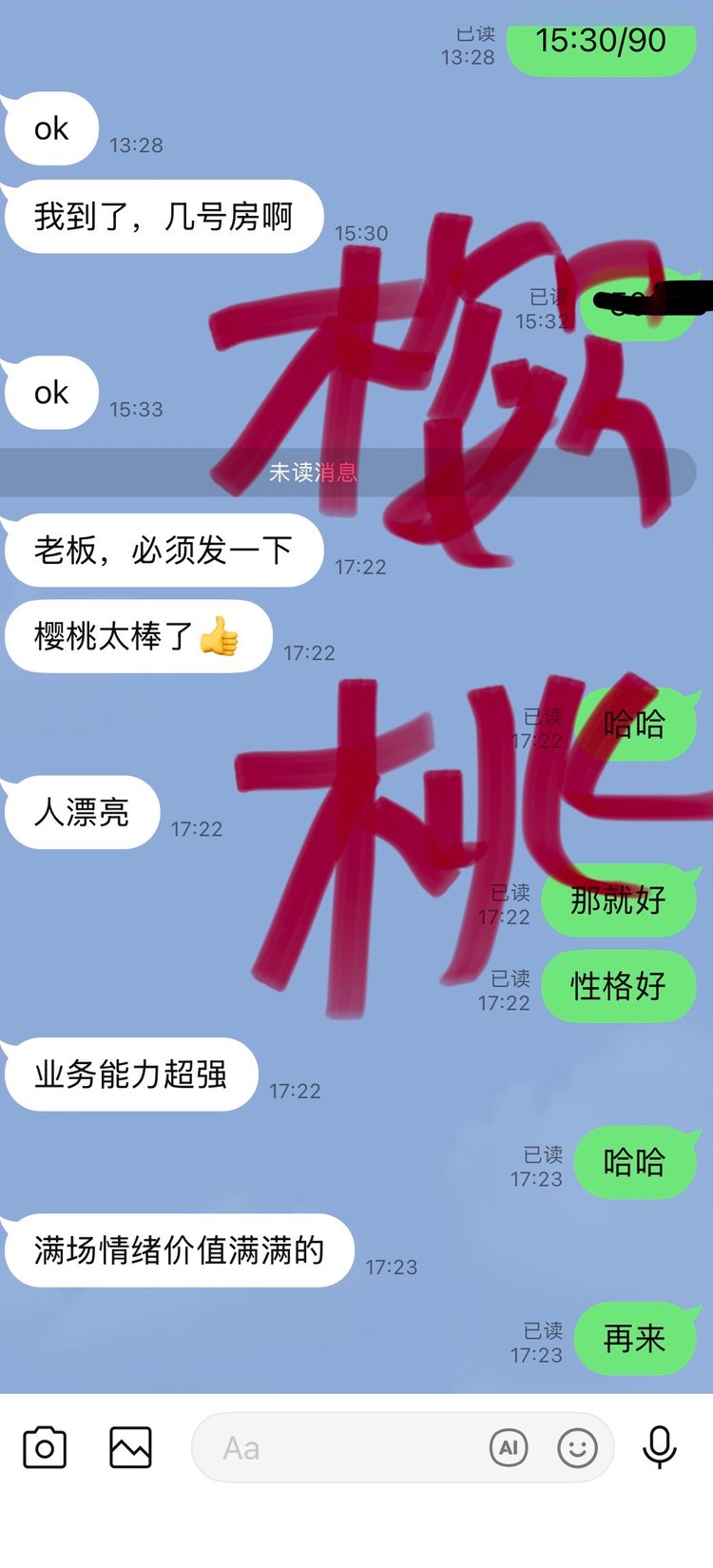Open the camera from the chat bar

[45, 1448]
